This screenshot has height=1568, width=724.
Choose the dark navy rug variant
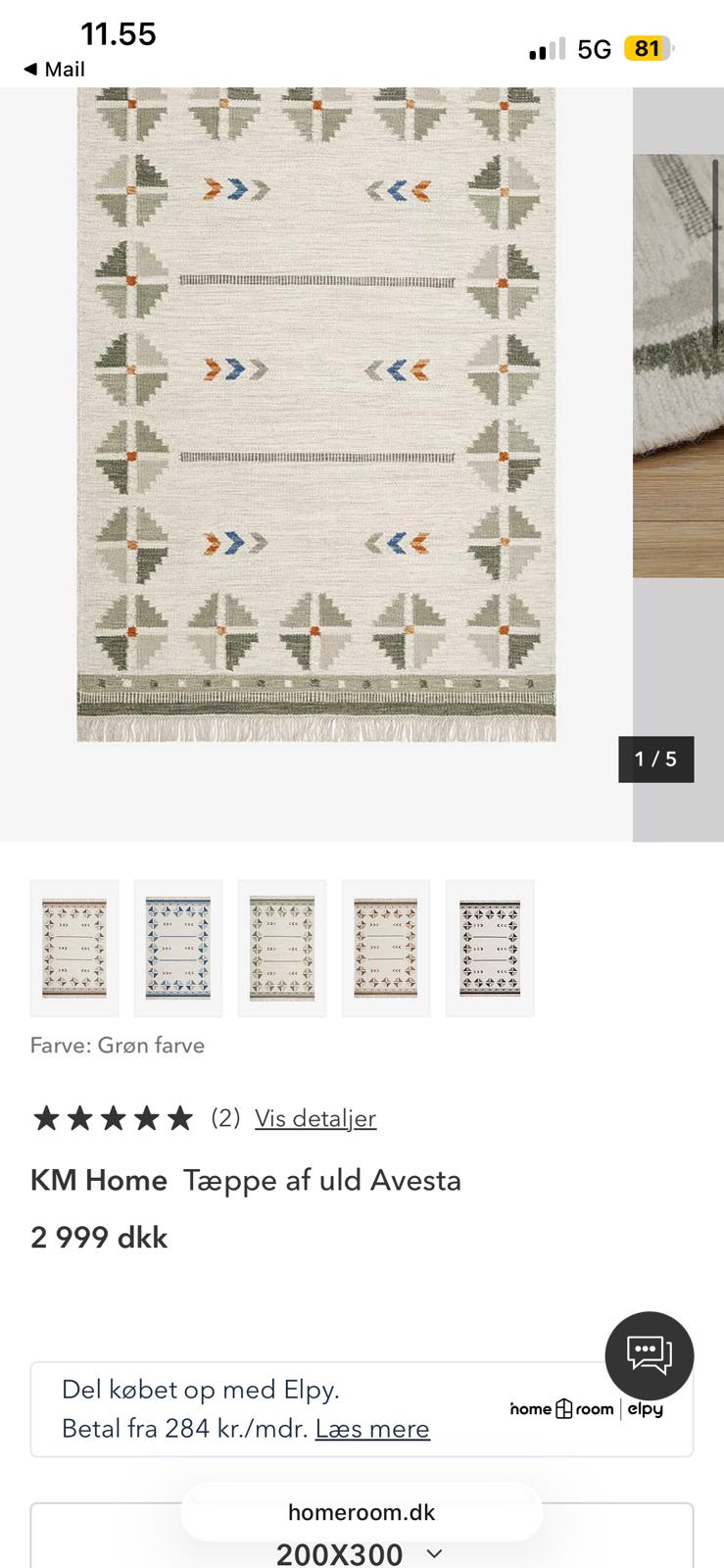(490, 947)
